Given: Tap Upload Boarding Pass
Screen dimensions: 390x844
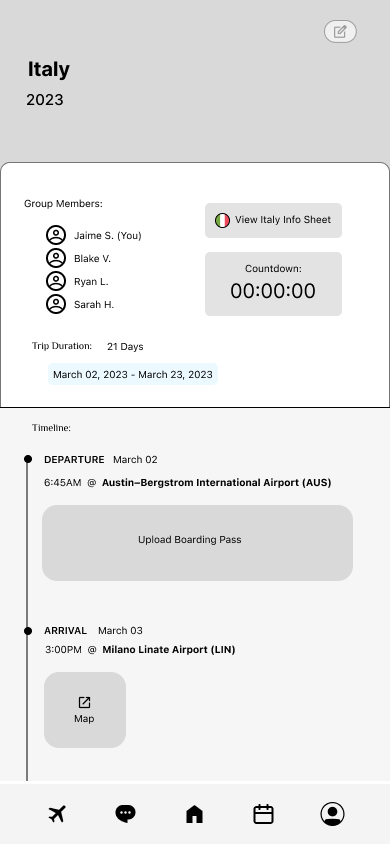Looking at the screenshot, I should pos(197,543).
